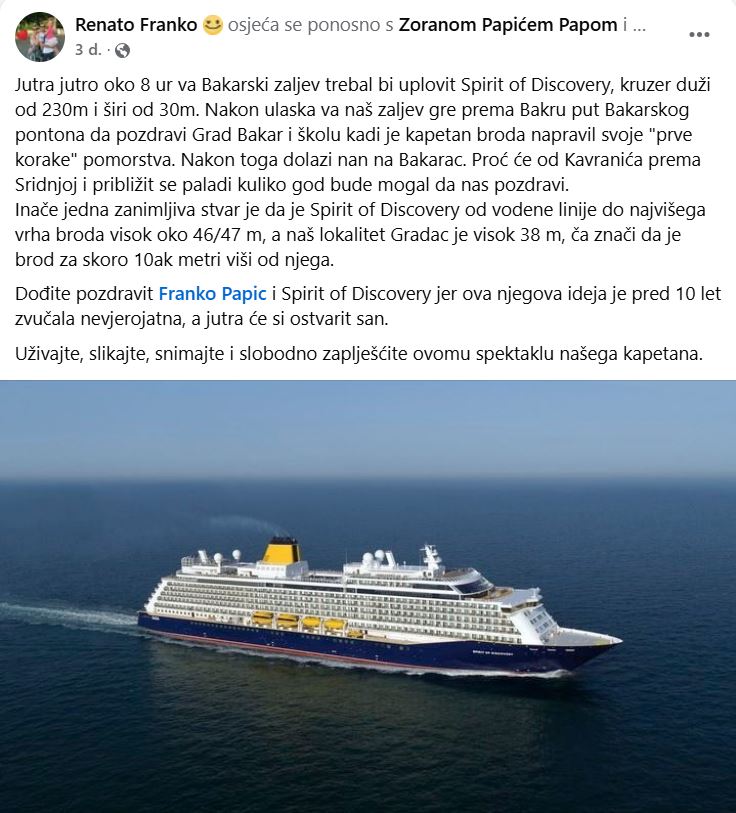
Task: Open Renato Franko's profile picture
Action: (x=40, y=37)
